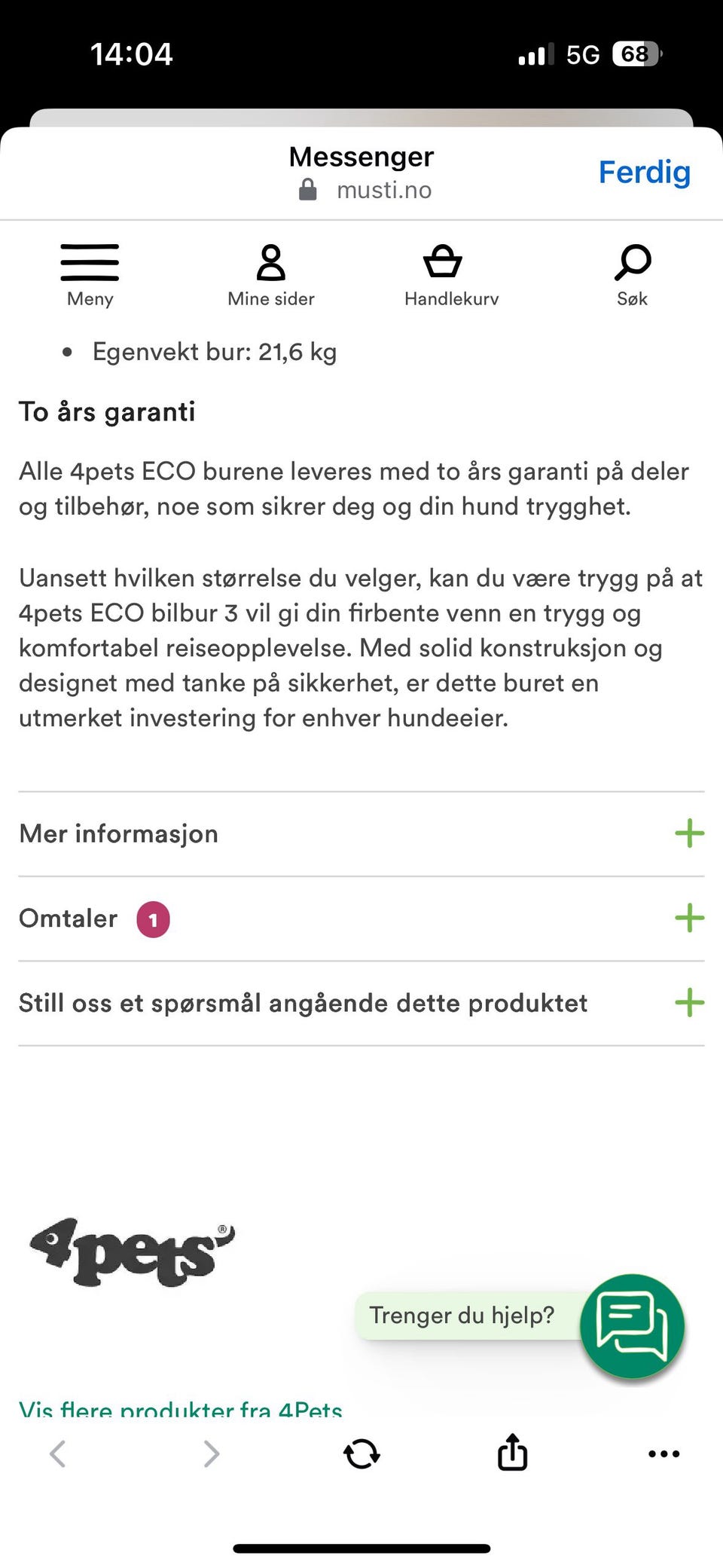Tap the 4pets brand logo

[132, 1249]
